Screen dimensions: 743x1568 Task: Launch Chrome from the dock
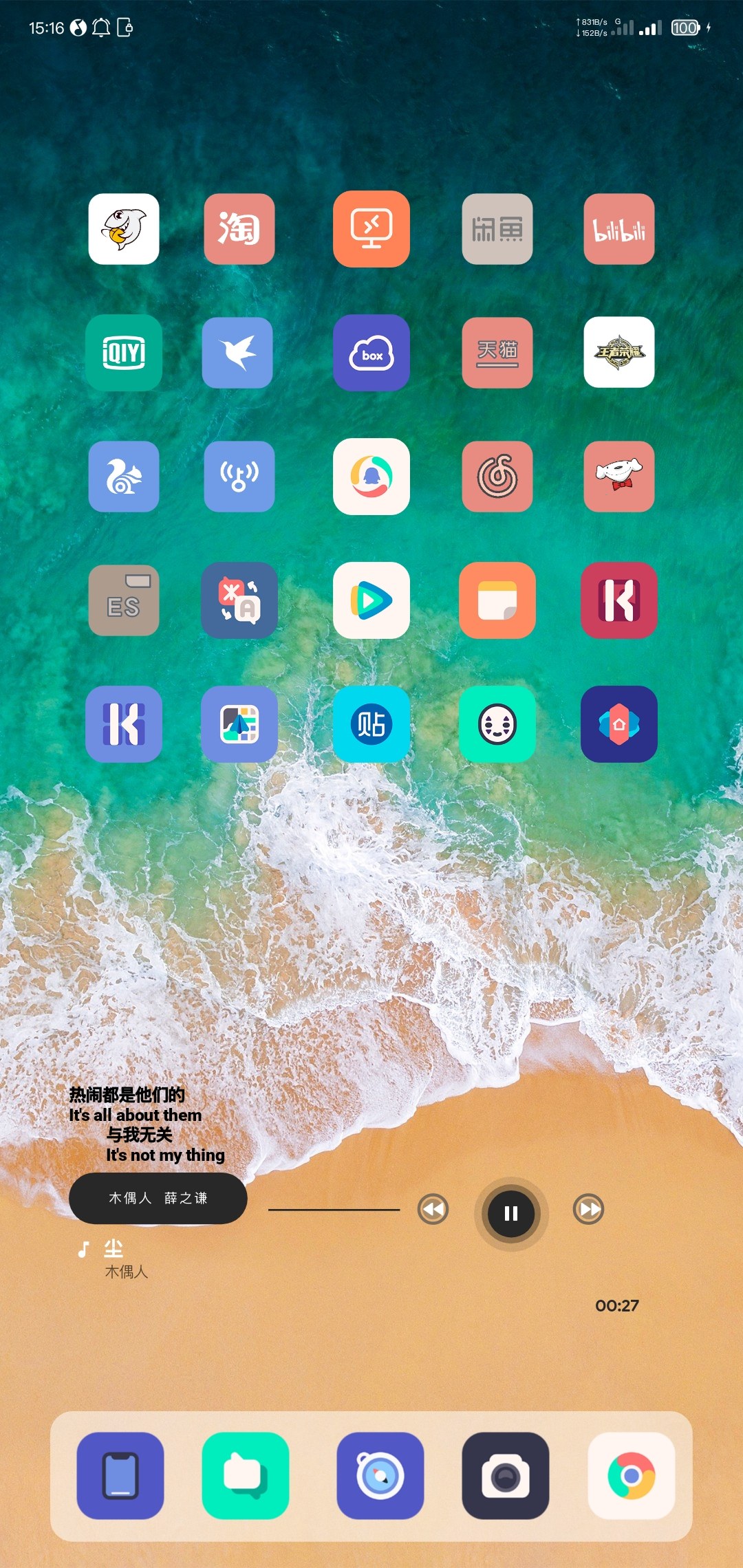pos(631,1476)
